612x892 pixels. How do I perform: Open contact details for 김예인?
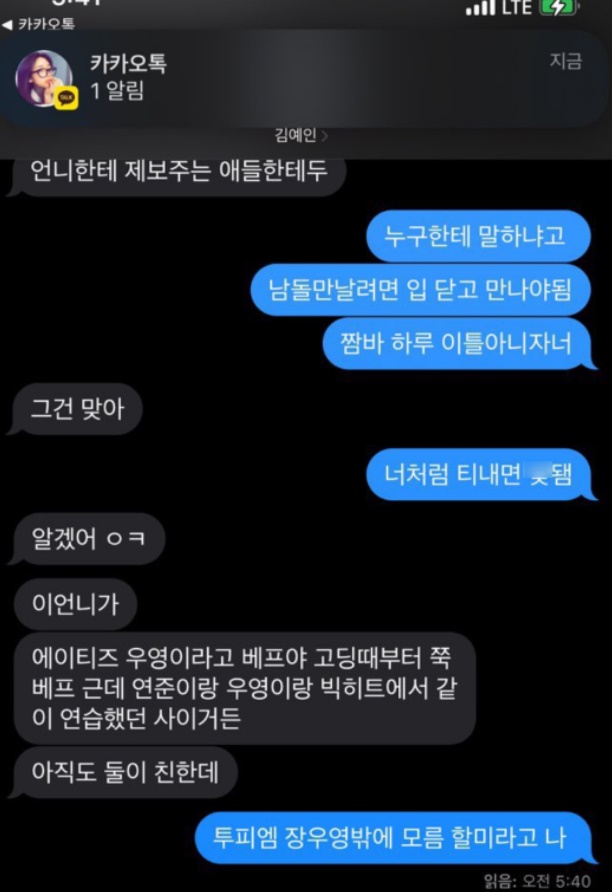[301, 135]
